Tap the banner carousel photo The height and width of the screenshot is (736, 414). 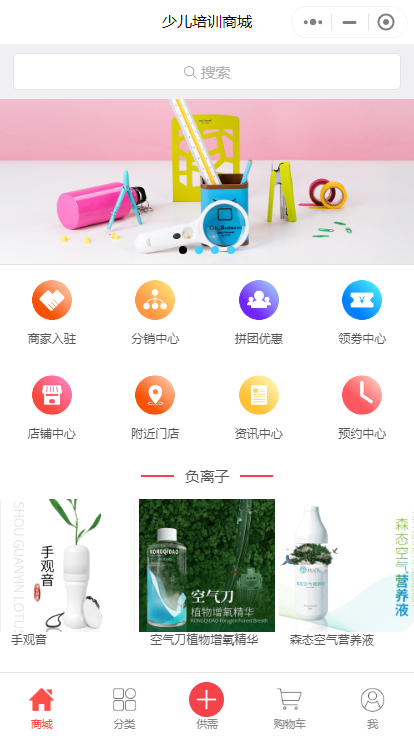click(207, 182)
